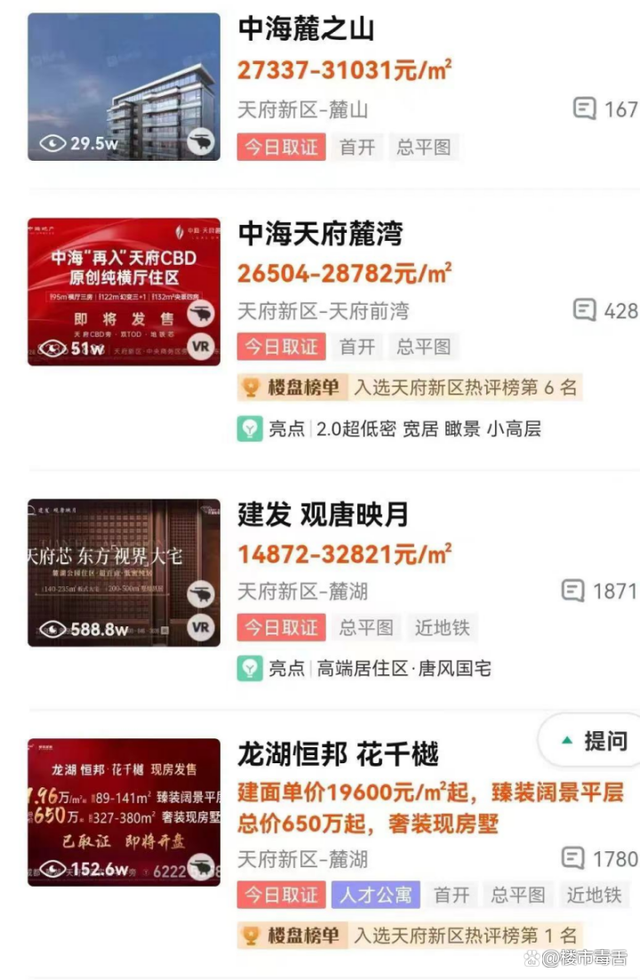The image size is (640, 980).
Task: Open the comments for 中海天府麓湾
Action: [x=604, y=310]
